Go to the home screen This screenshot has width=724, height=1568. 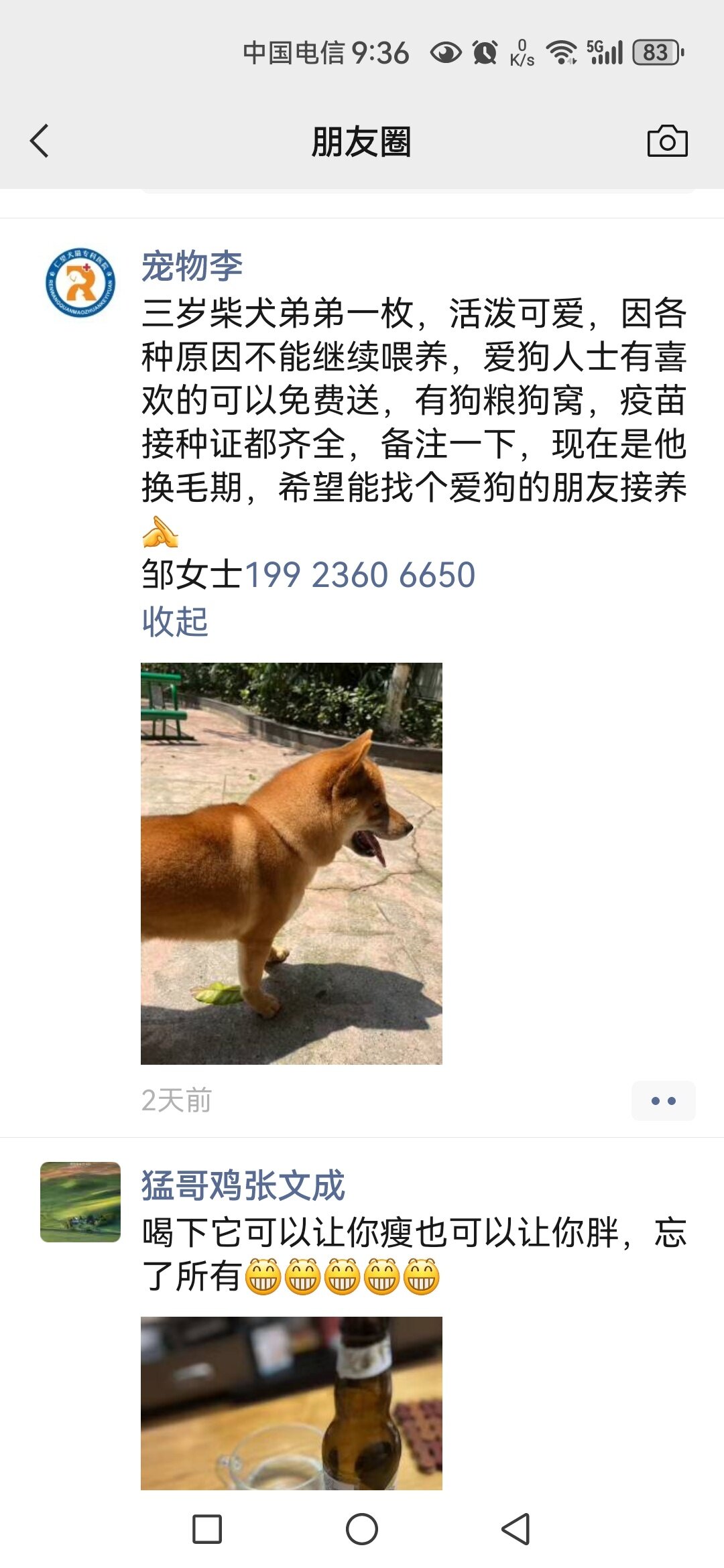click(362, 1529)
